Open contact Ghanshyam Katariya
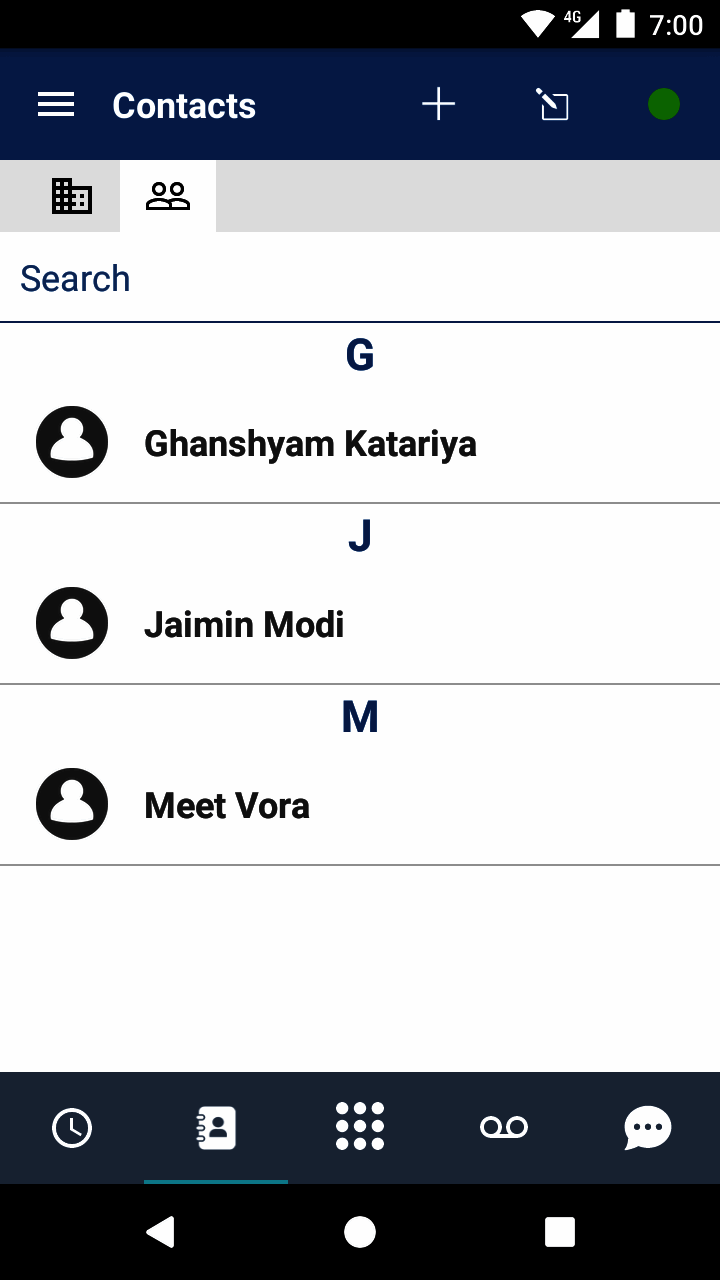720x1280 pixels. [x=310, y=443]
